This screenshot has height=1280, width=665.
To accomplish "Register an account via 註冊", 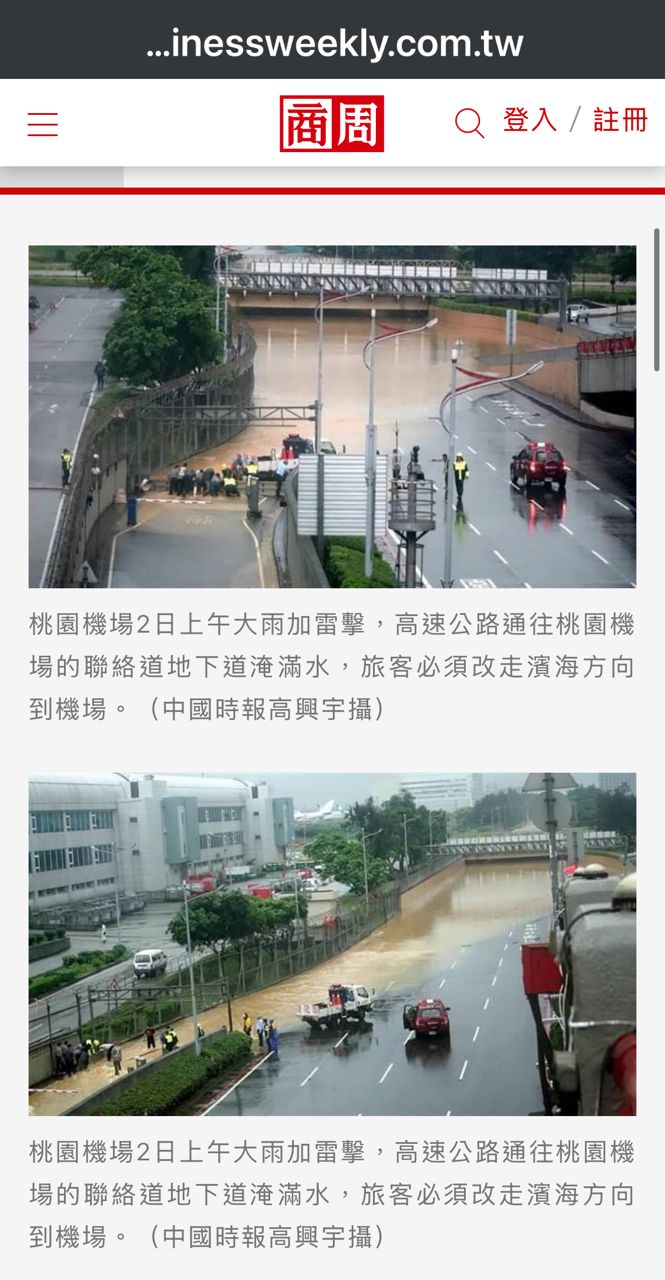I will [x=620, y=121].
